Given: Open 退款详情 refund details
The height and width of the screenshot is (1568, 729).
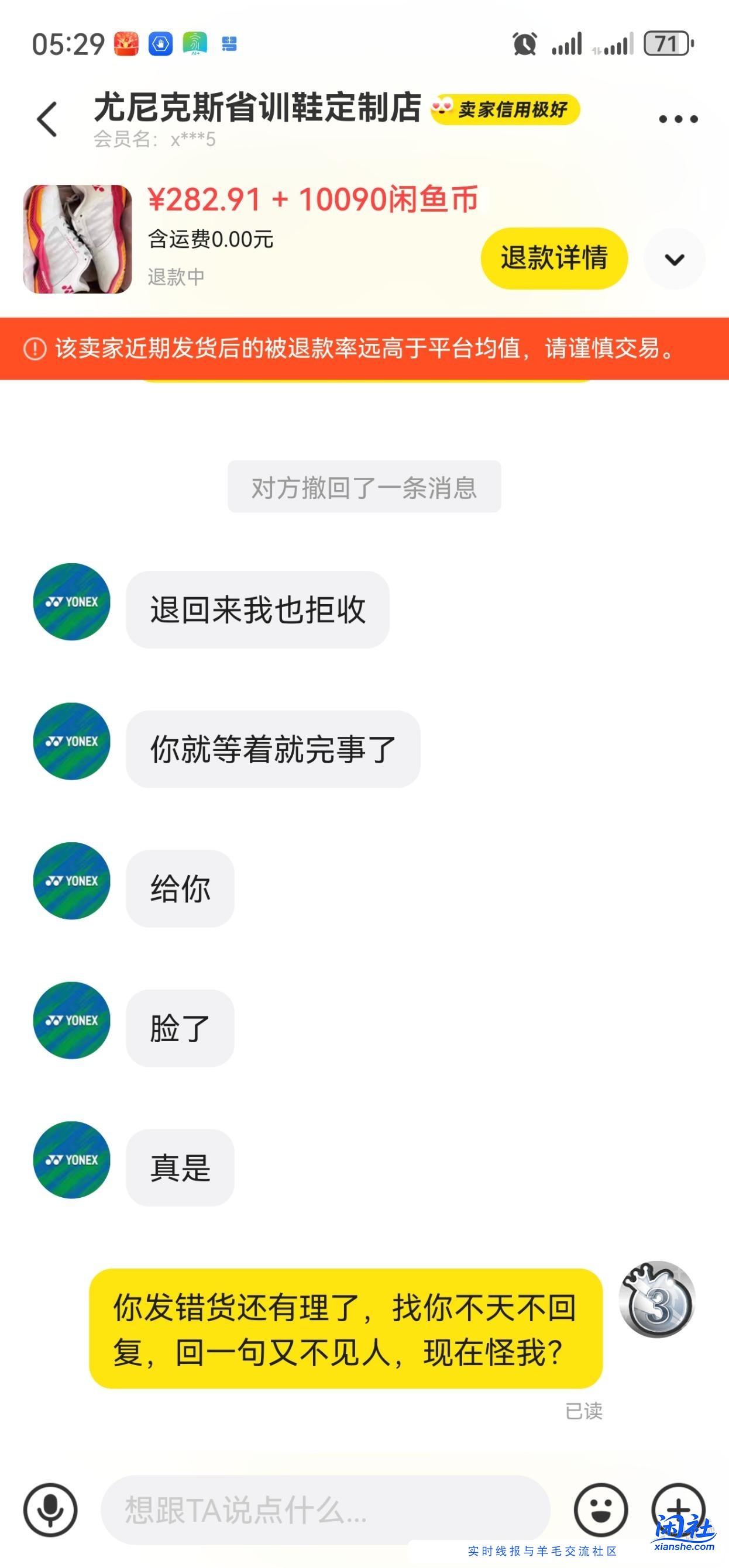Looking at the screenshot, I should click(x=555, y=258).
